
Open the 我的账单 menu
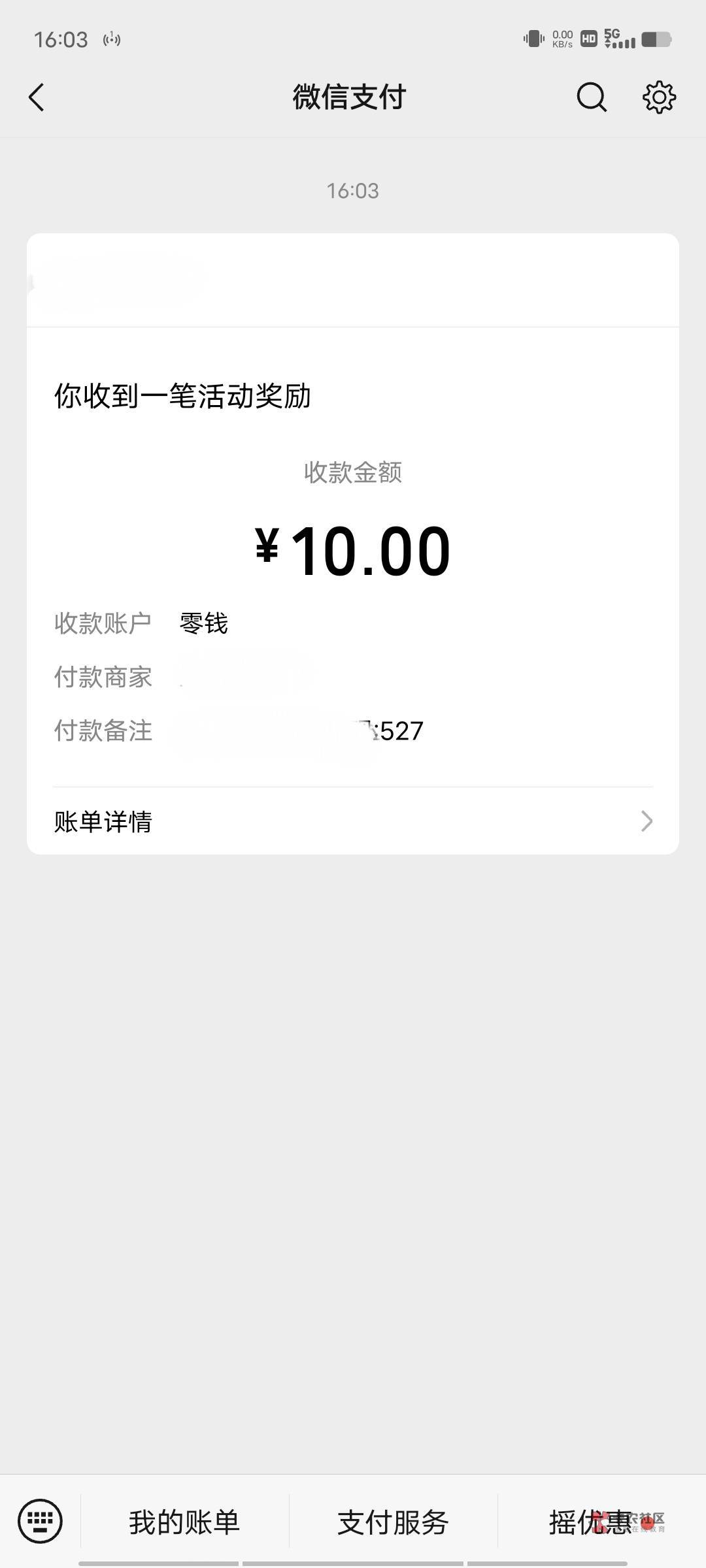click(184, 1522)
